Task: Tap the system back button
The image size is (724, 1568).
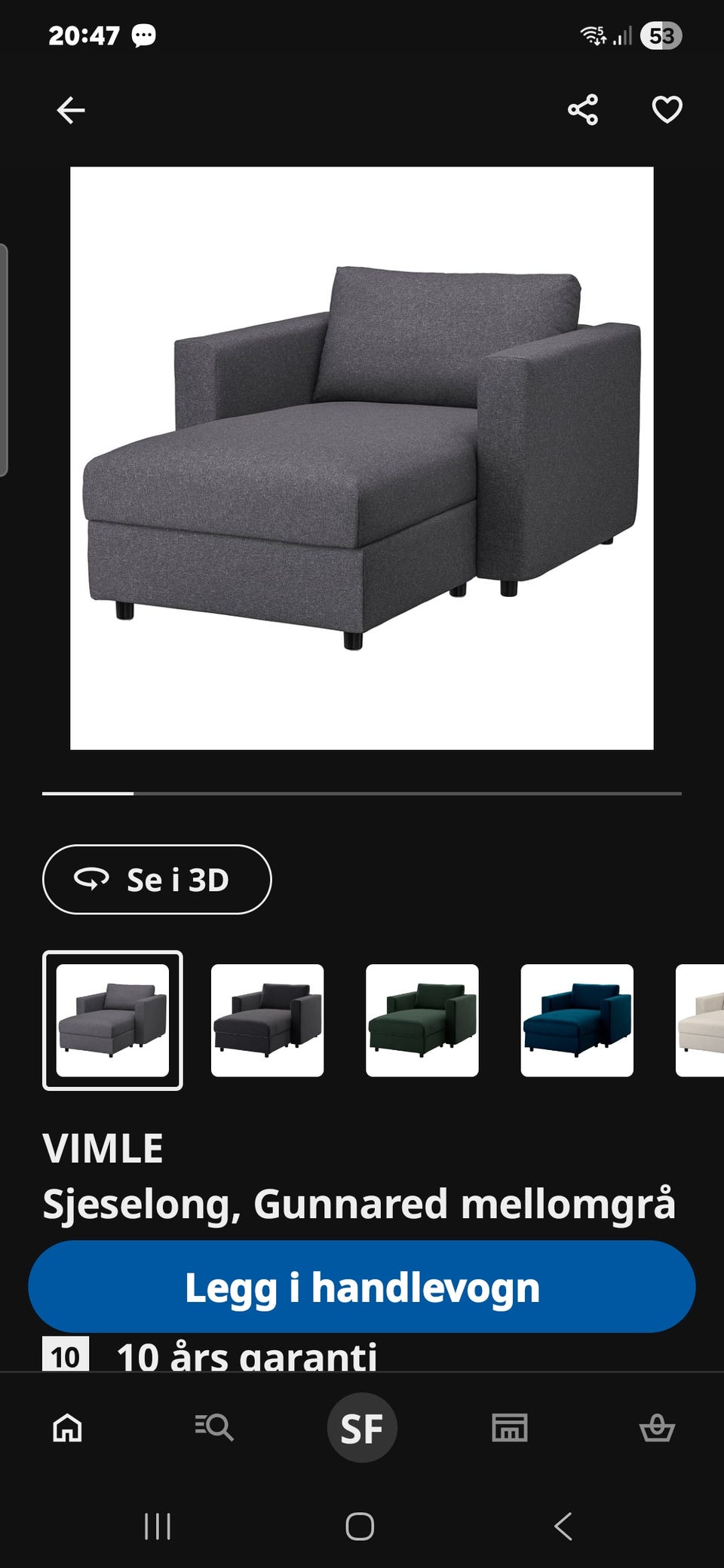Action: pos(563,1527)
